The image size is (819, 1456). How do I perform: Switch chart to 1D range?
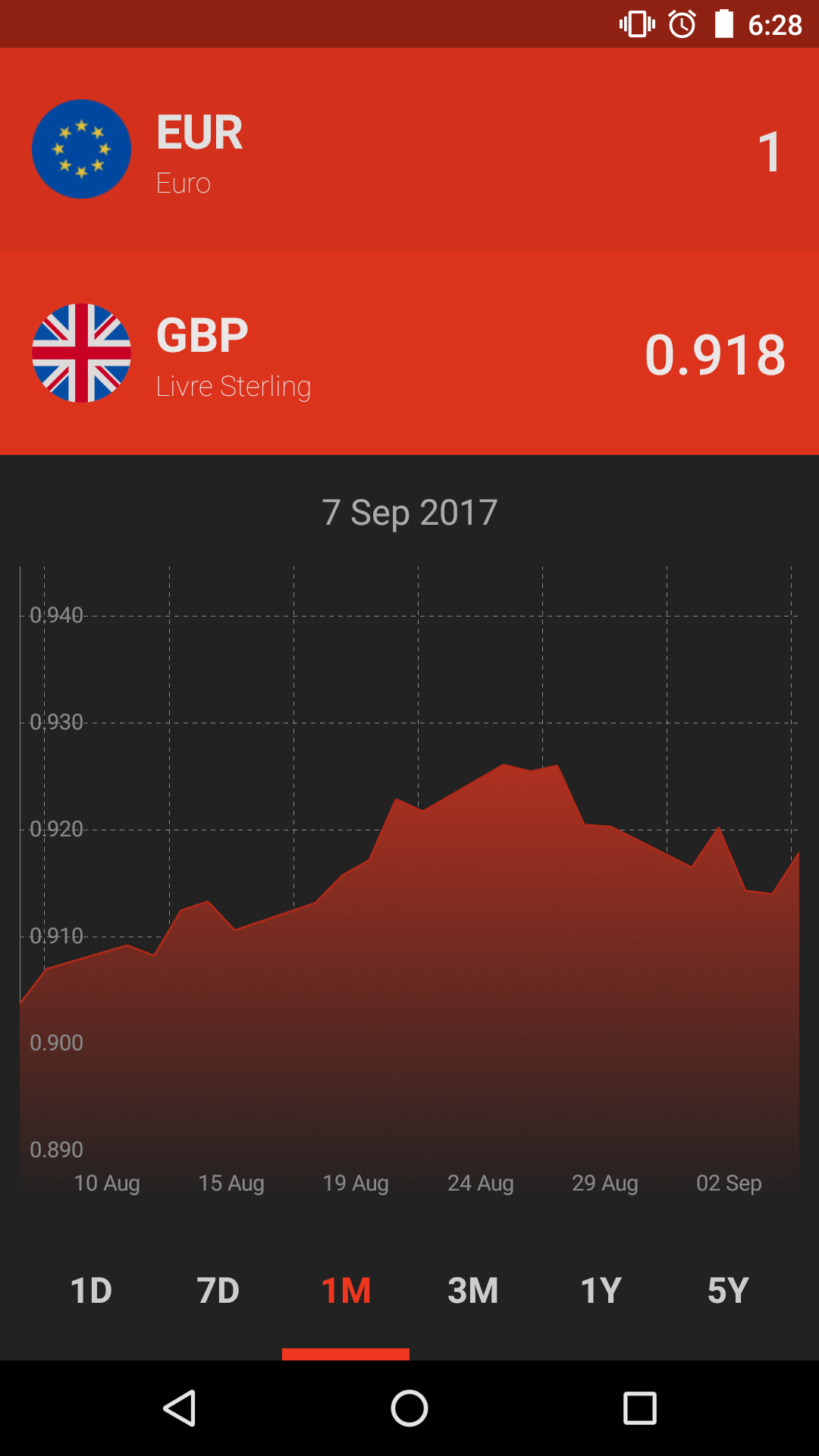pyautogui.click(x=91, y=1290)
